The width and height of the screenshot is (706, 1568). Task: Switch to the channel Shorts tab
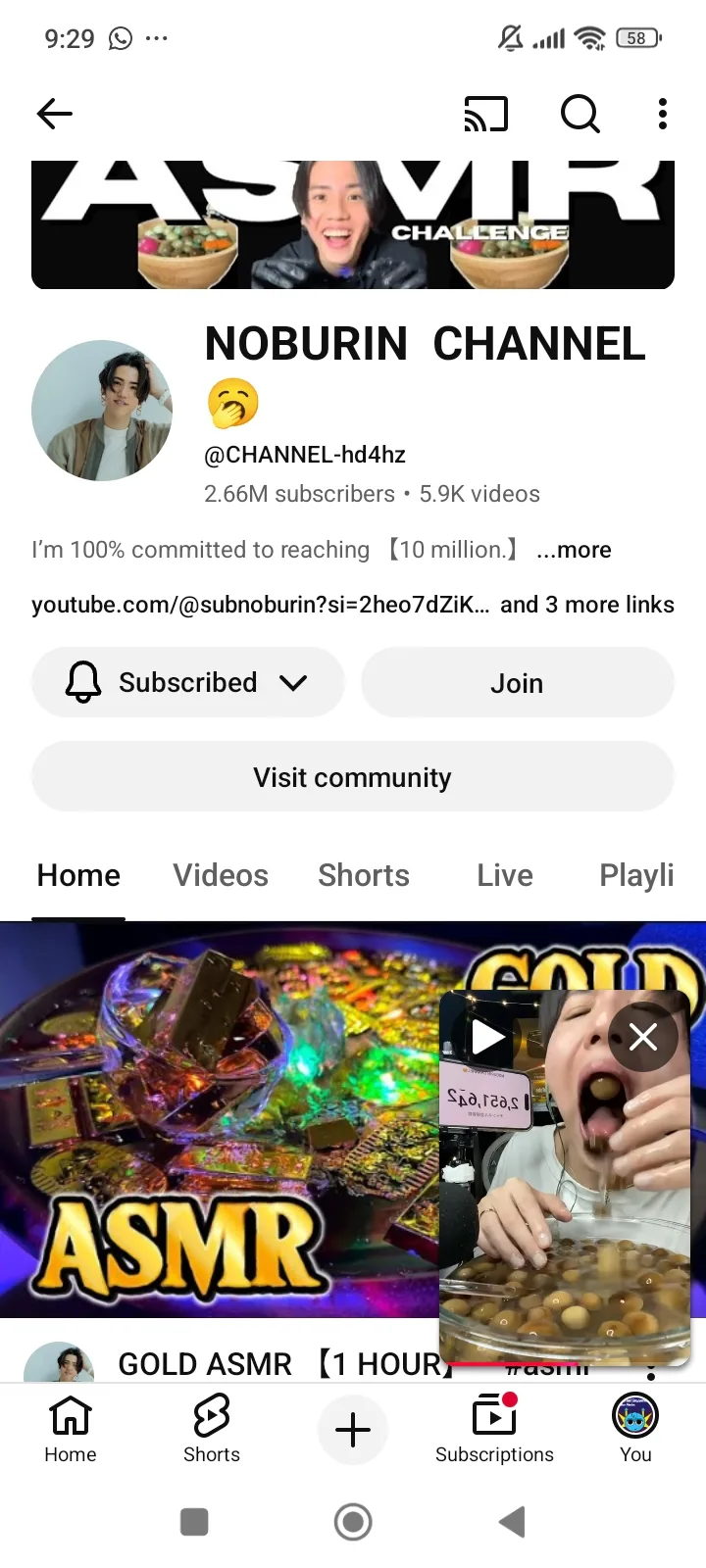pos(364,875)
